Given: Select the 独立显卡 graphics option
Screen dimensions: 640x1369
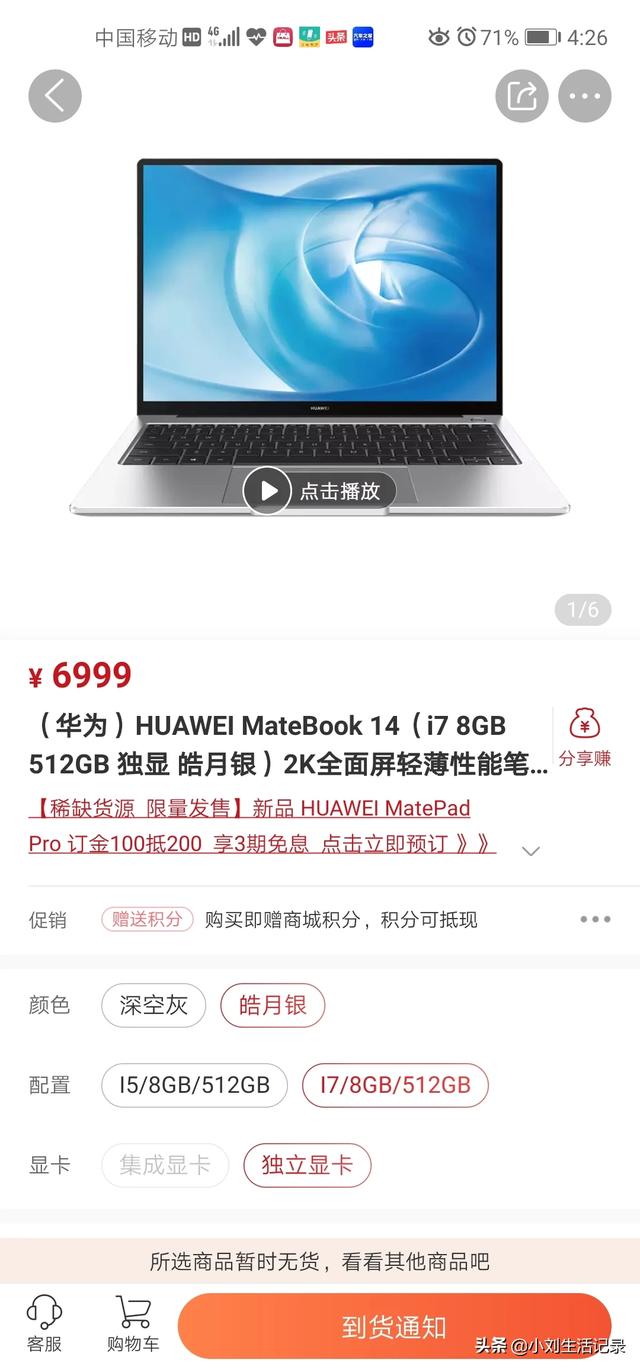Looking at the screenshot, I should point(307,1165).
